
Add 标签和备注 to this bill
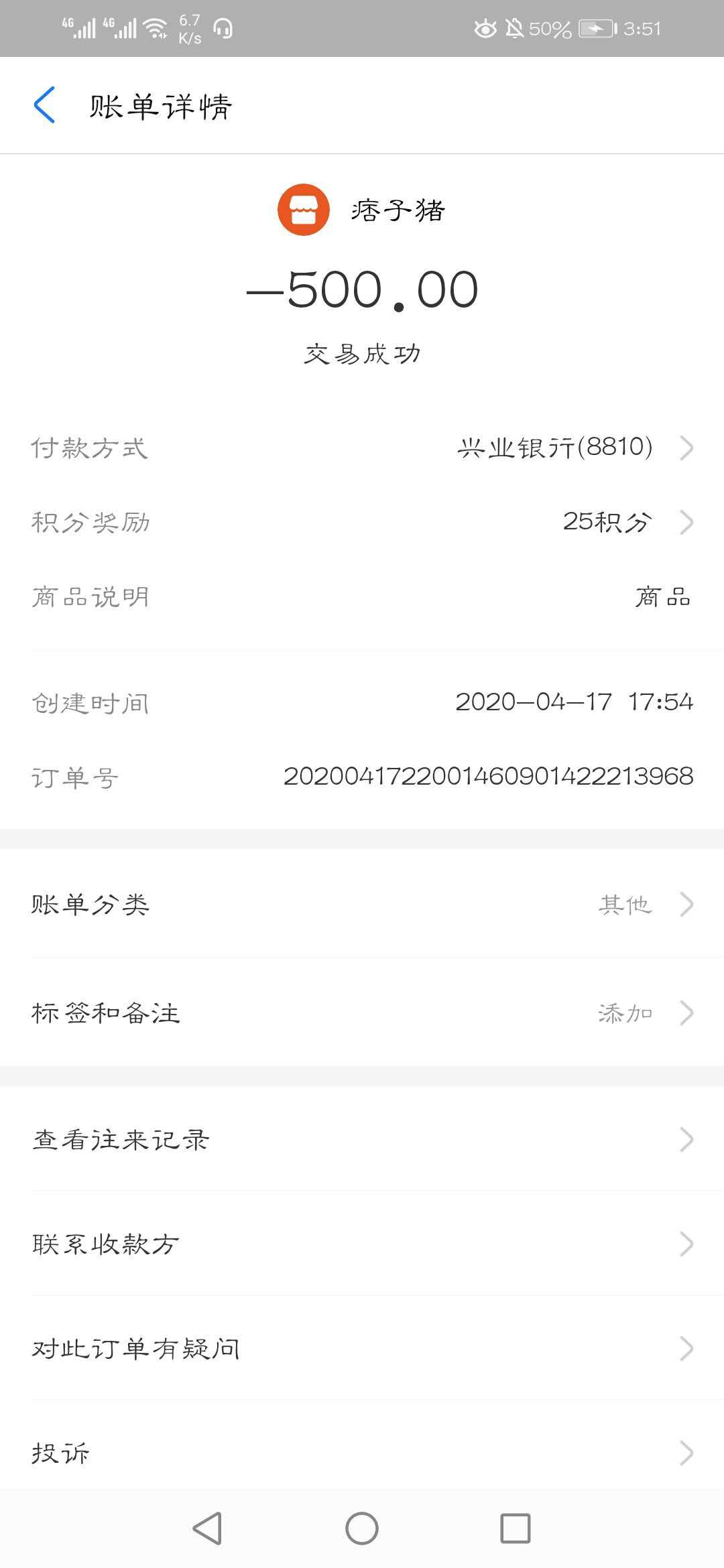(x=362, y=1013)
